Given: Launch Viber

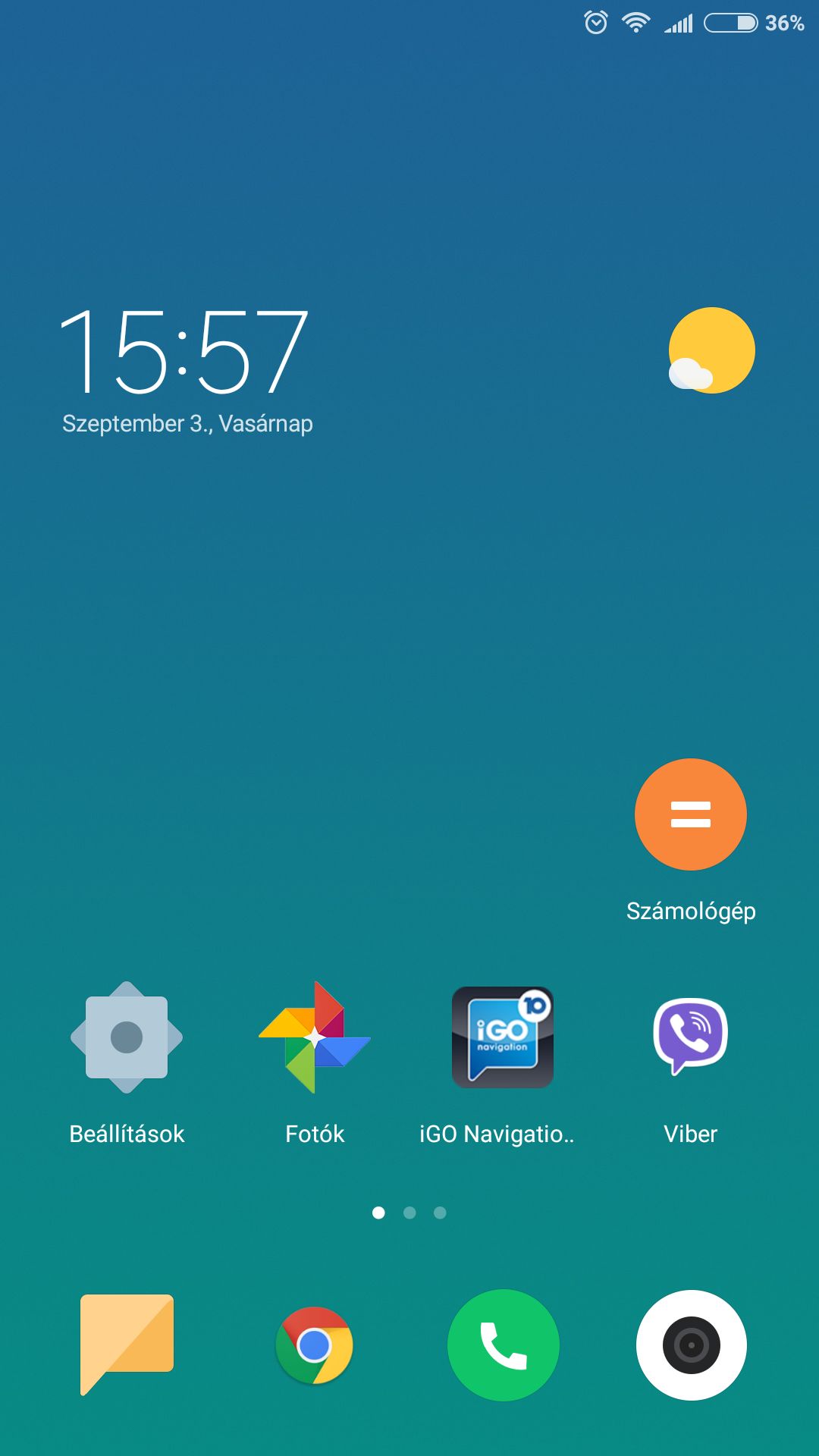Looking at the screenshot, I should point(690,1036).
